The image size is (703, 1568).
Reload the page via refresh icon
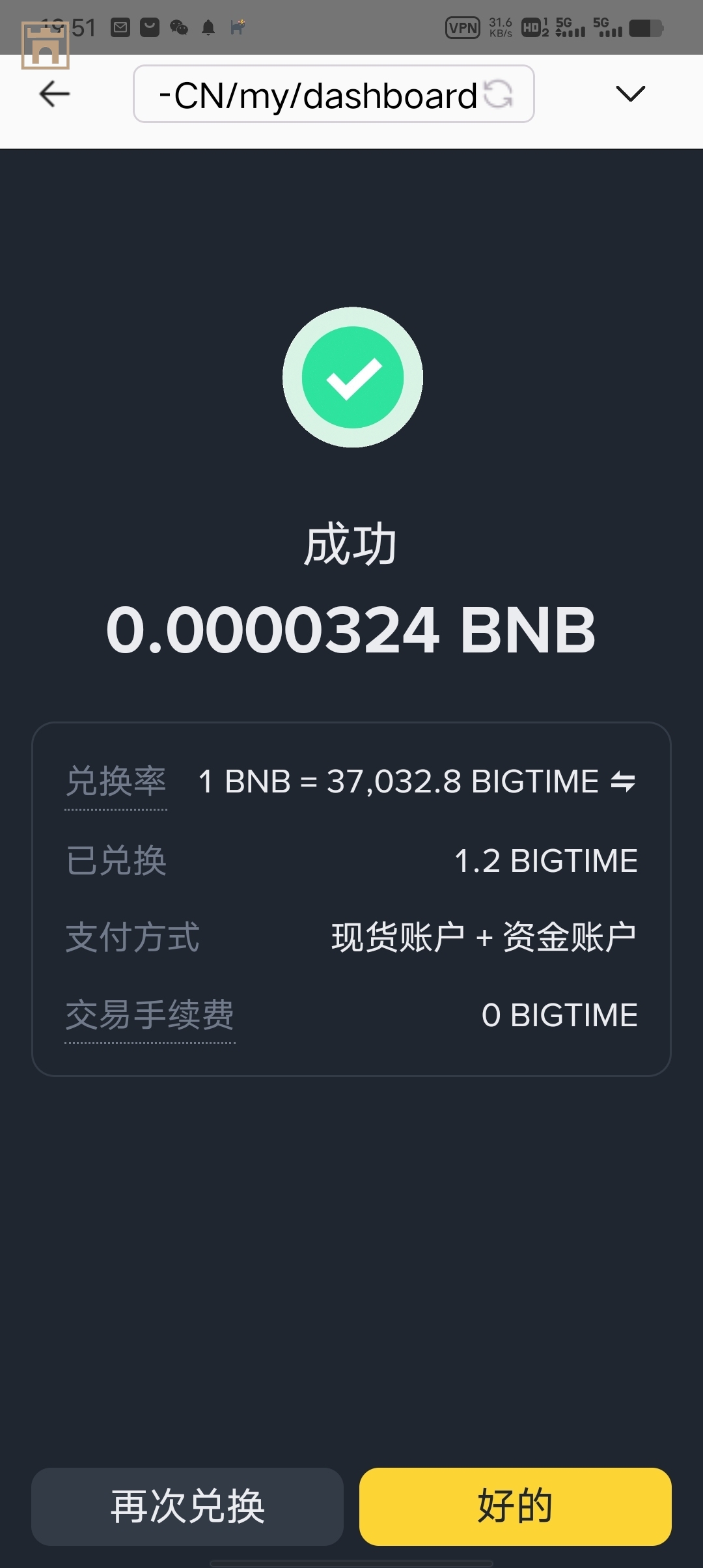click(x=499, y=94)
